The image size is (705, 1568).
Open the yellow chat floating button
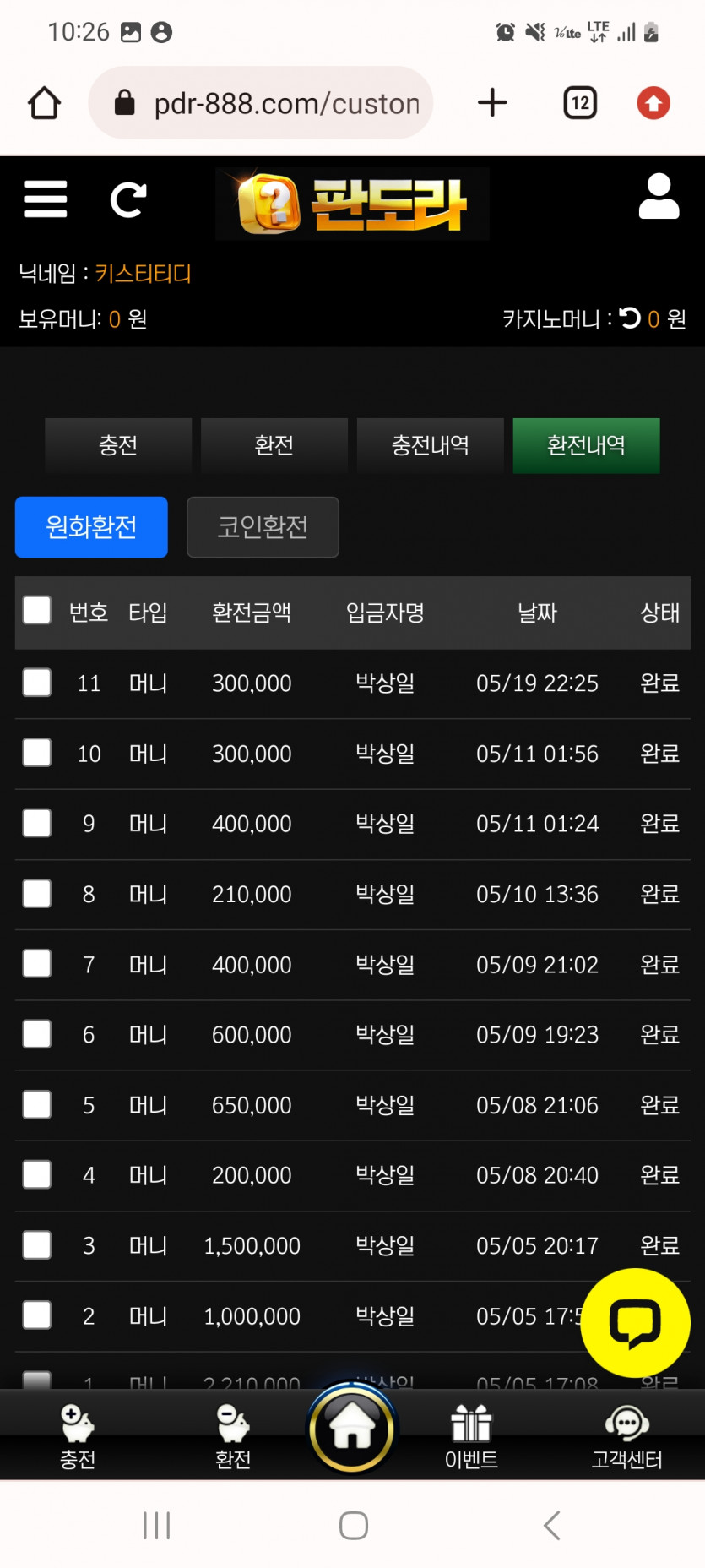(636, 1323)
